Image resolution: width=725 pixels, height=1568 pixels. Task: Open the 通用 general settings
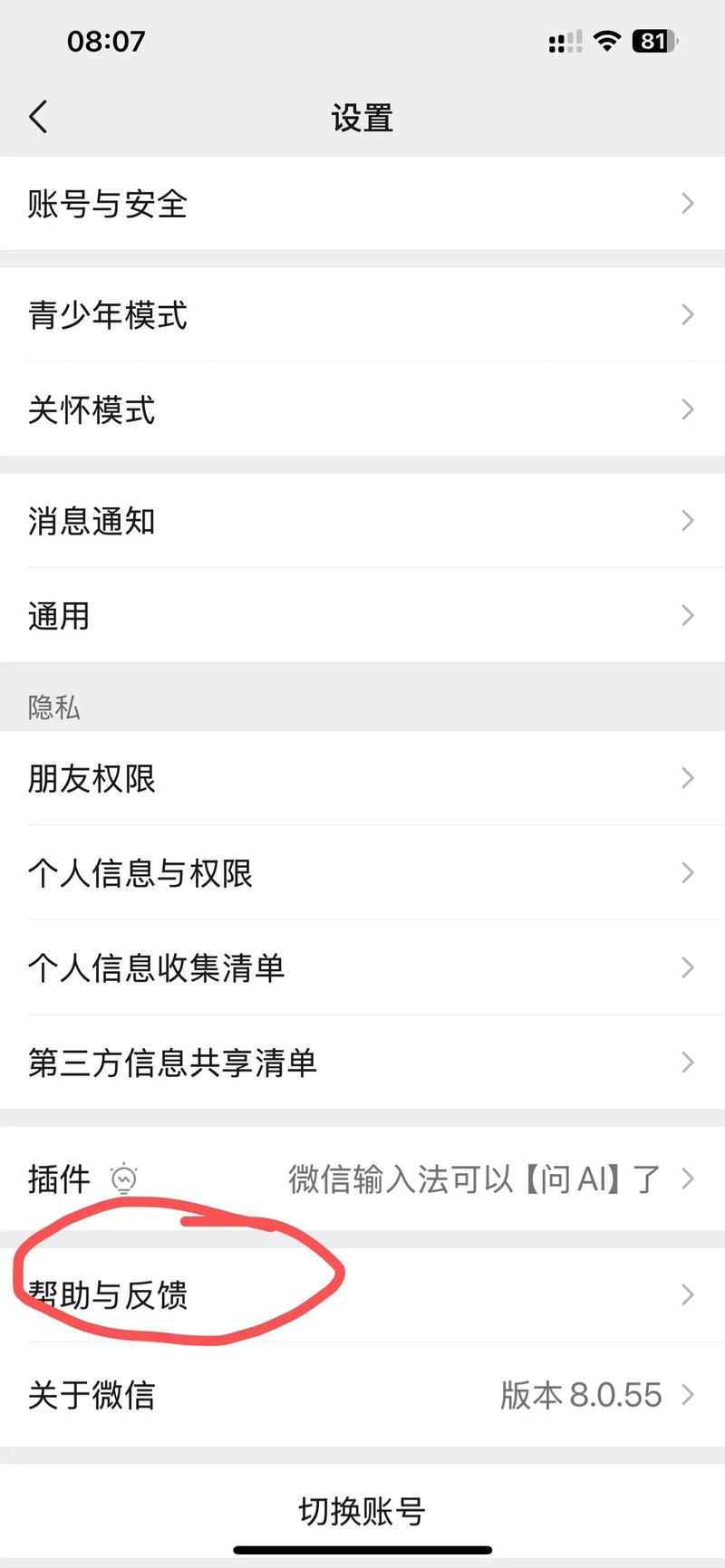tap(362, 615)
